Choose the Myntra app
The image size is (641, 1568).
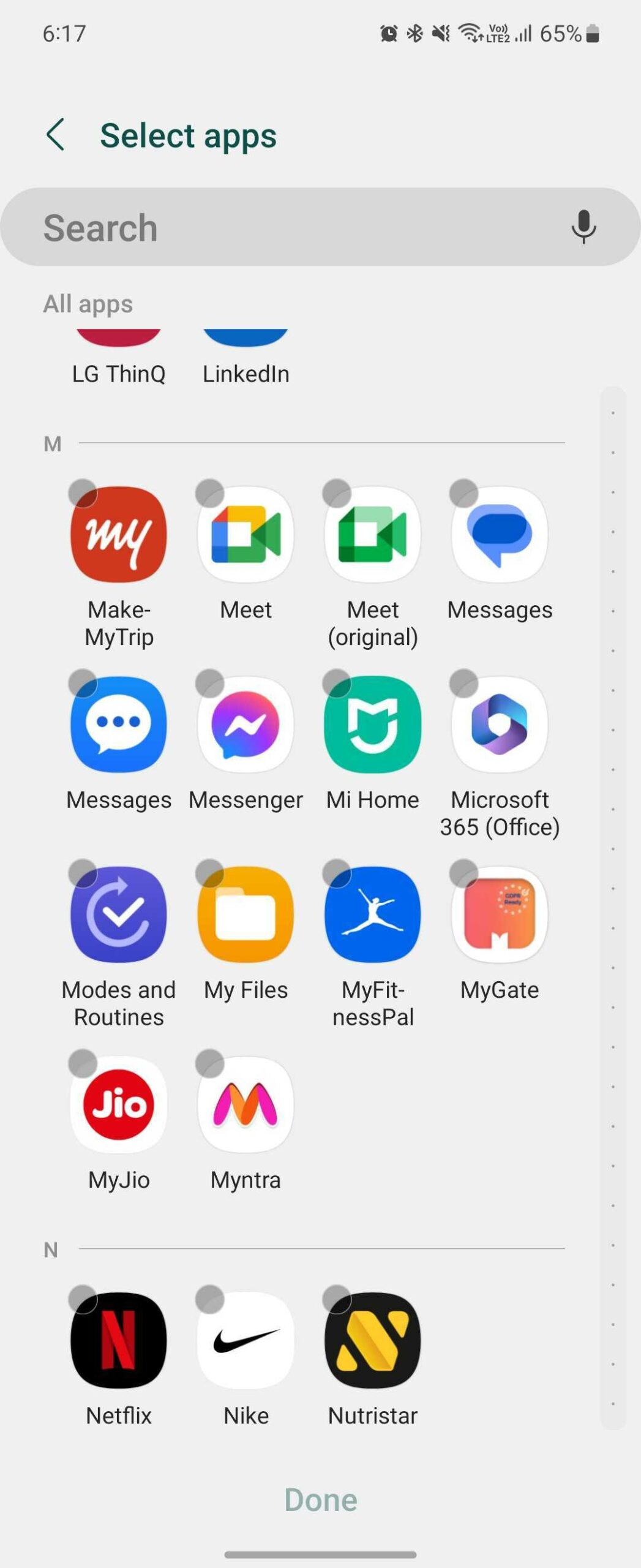click(x=246, y=1104)
